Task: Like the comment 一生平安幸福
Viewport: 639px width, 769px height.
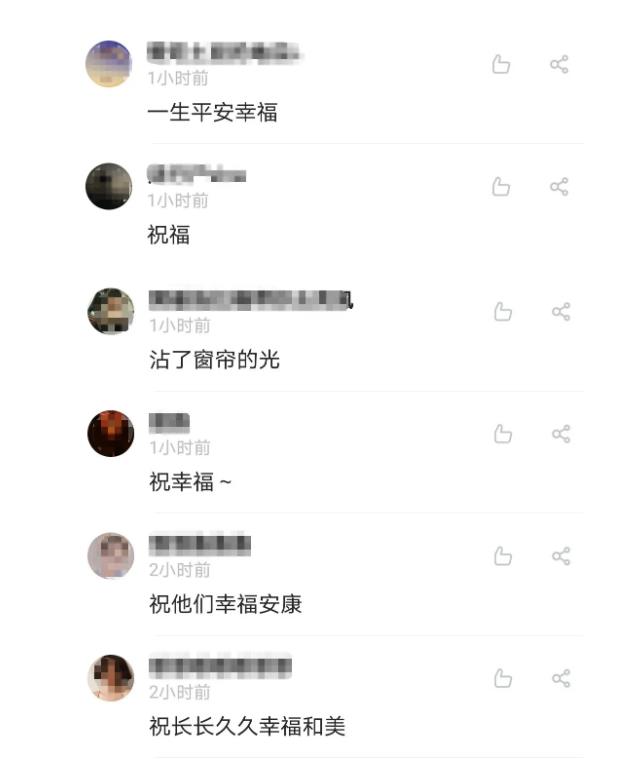Action: tap(501, 65)
